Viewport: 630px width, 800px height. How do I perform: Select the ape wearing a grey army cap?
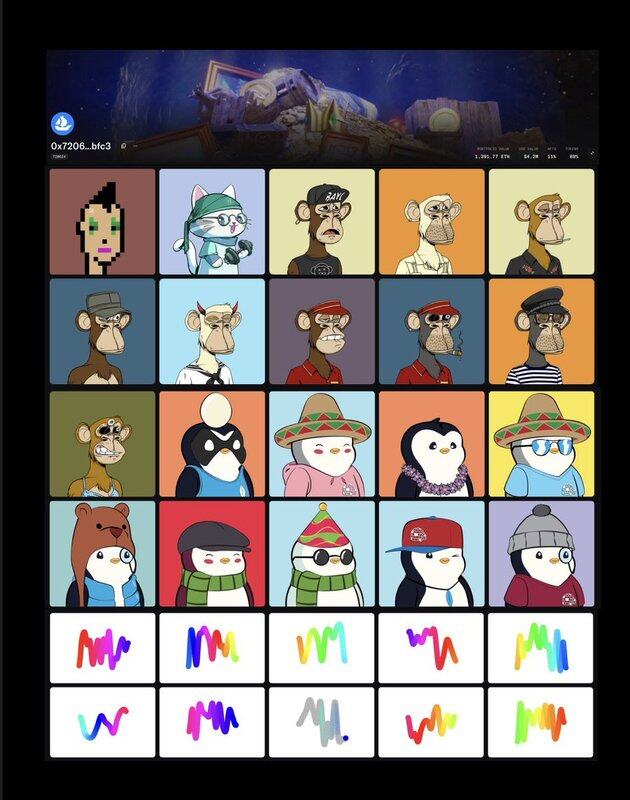pyautogui.click(x=103, y=331)
